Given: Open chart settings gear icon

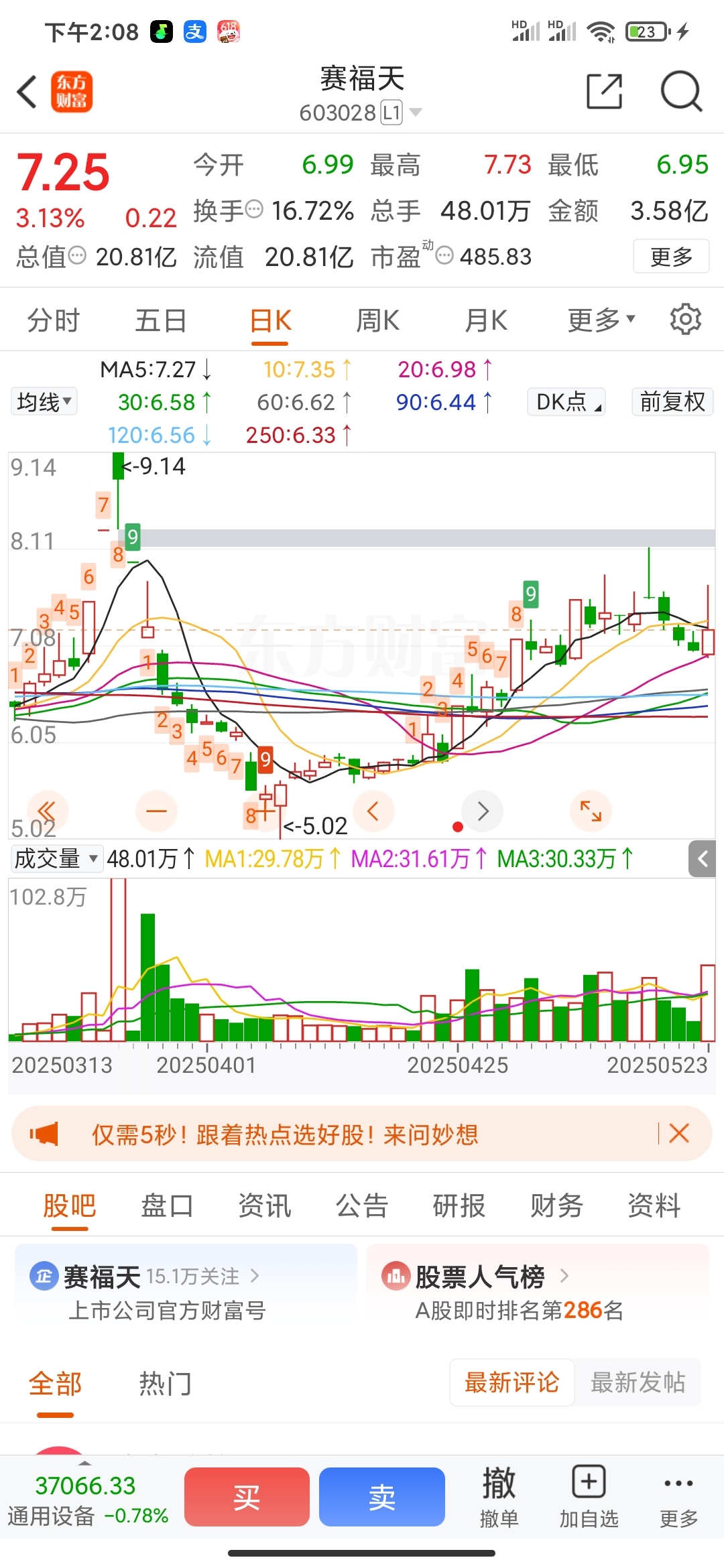Looking at the screenshot, I should pos(685,320).
